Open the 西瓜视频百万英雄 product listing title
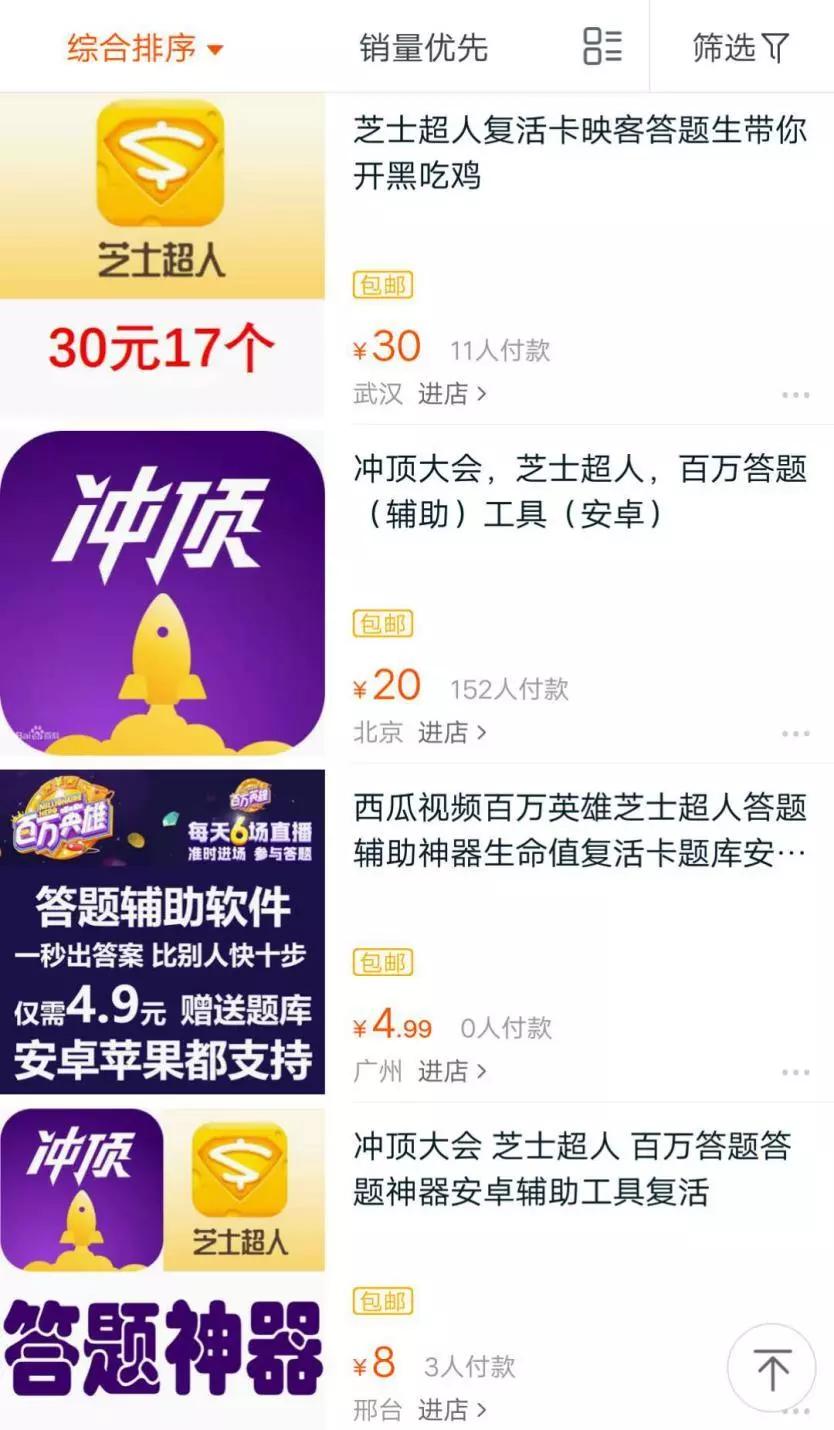 point(580,833)
